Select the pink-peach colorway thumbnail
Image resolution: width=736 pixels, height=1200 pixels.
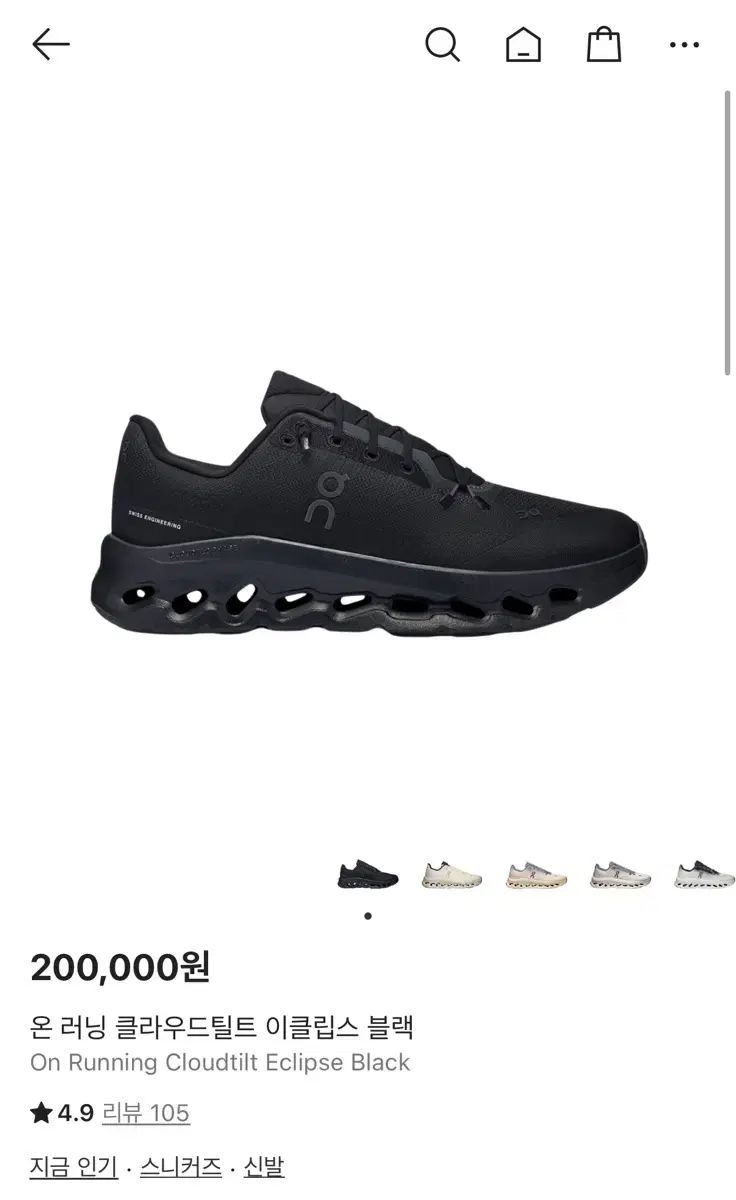(536, 873)
